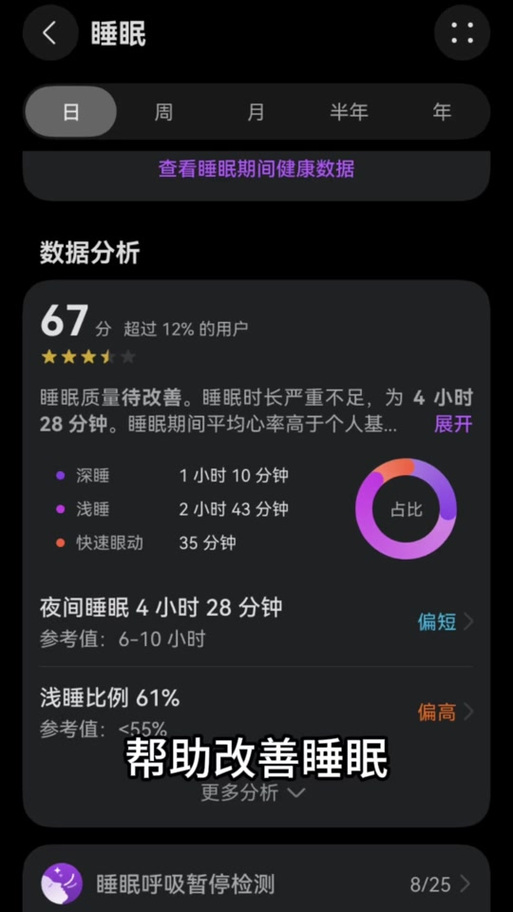This screenshot has width=513, height=912.
Task: Open the four-dot more menu
Action: click(x=462, y=33)
